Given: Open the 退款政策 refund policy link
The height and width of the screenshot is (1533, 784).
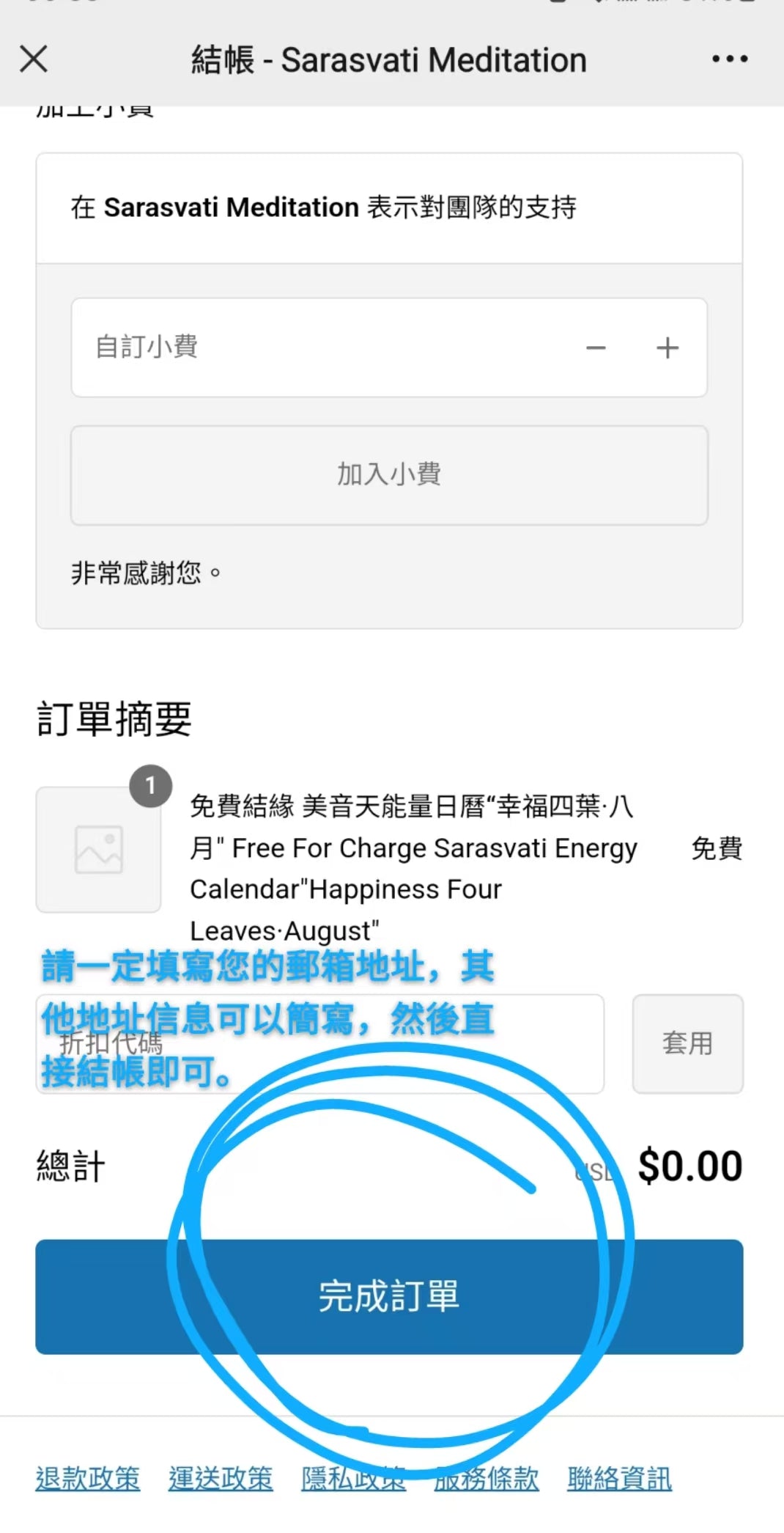Looking at the screenshot, I should (x=88, y=1479).
